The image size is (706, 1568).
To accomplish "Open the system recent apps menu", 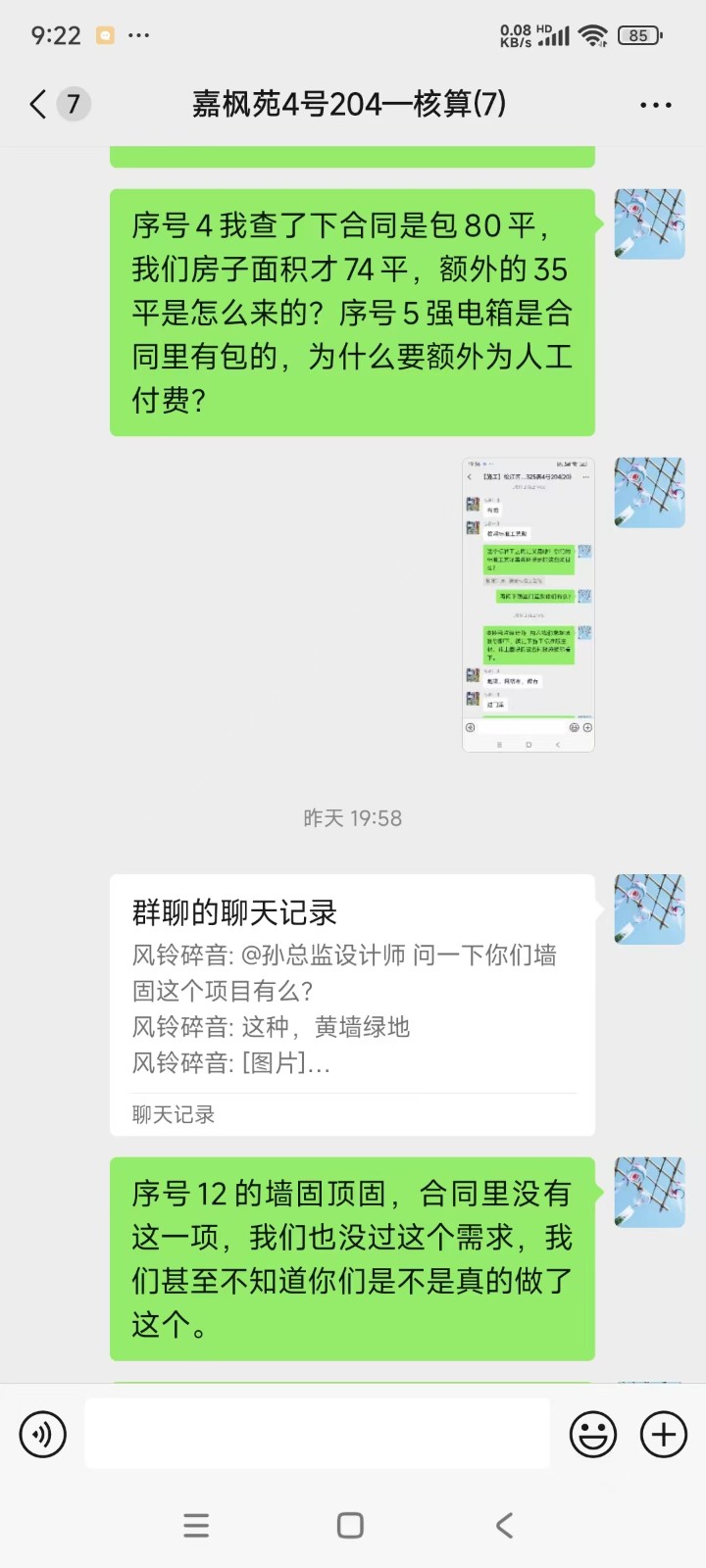I will coord(196,1525).
